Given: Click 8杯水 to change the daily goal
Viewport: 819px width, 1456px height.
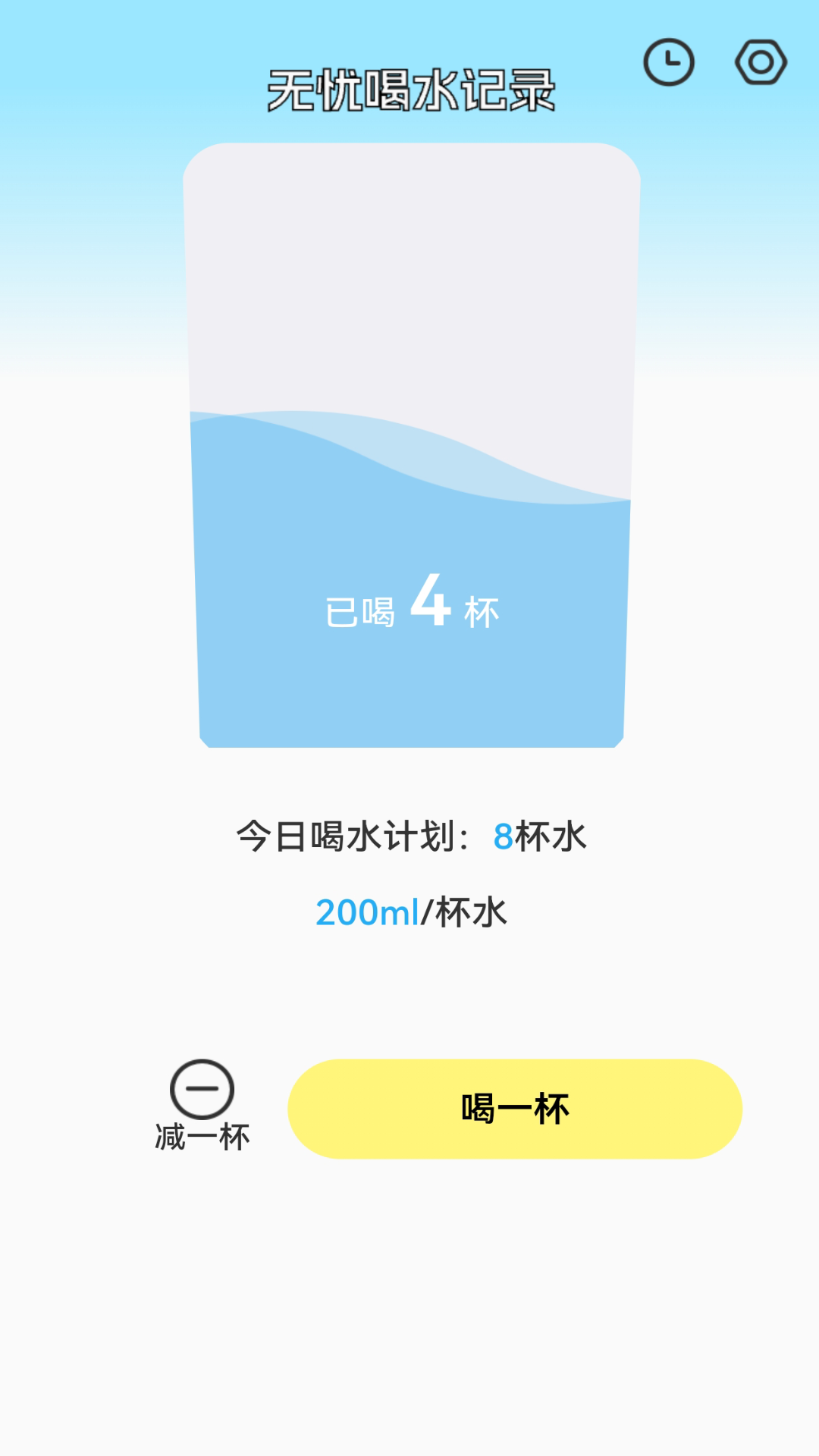Looking at the screenshot, I should coord(541,836).
